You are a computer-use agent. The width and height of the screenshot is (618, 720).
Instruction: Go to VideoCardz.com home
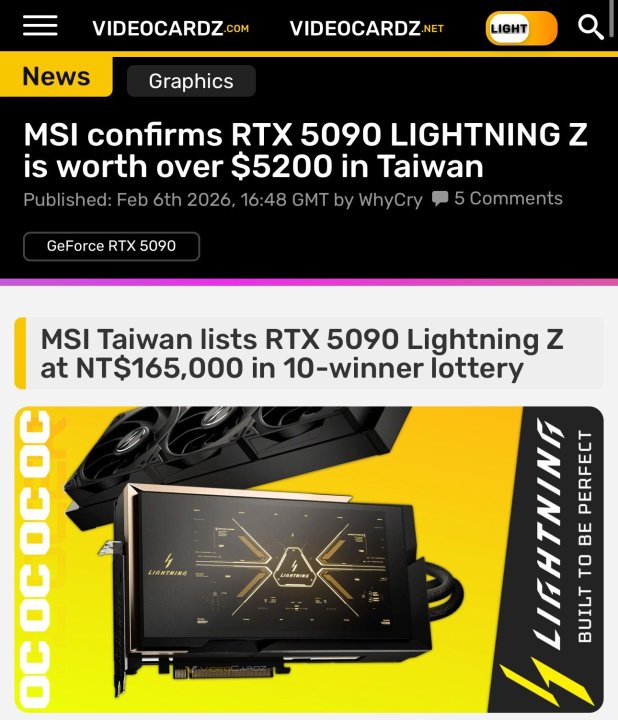coord(171,28)
